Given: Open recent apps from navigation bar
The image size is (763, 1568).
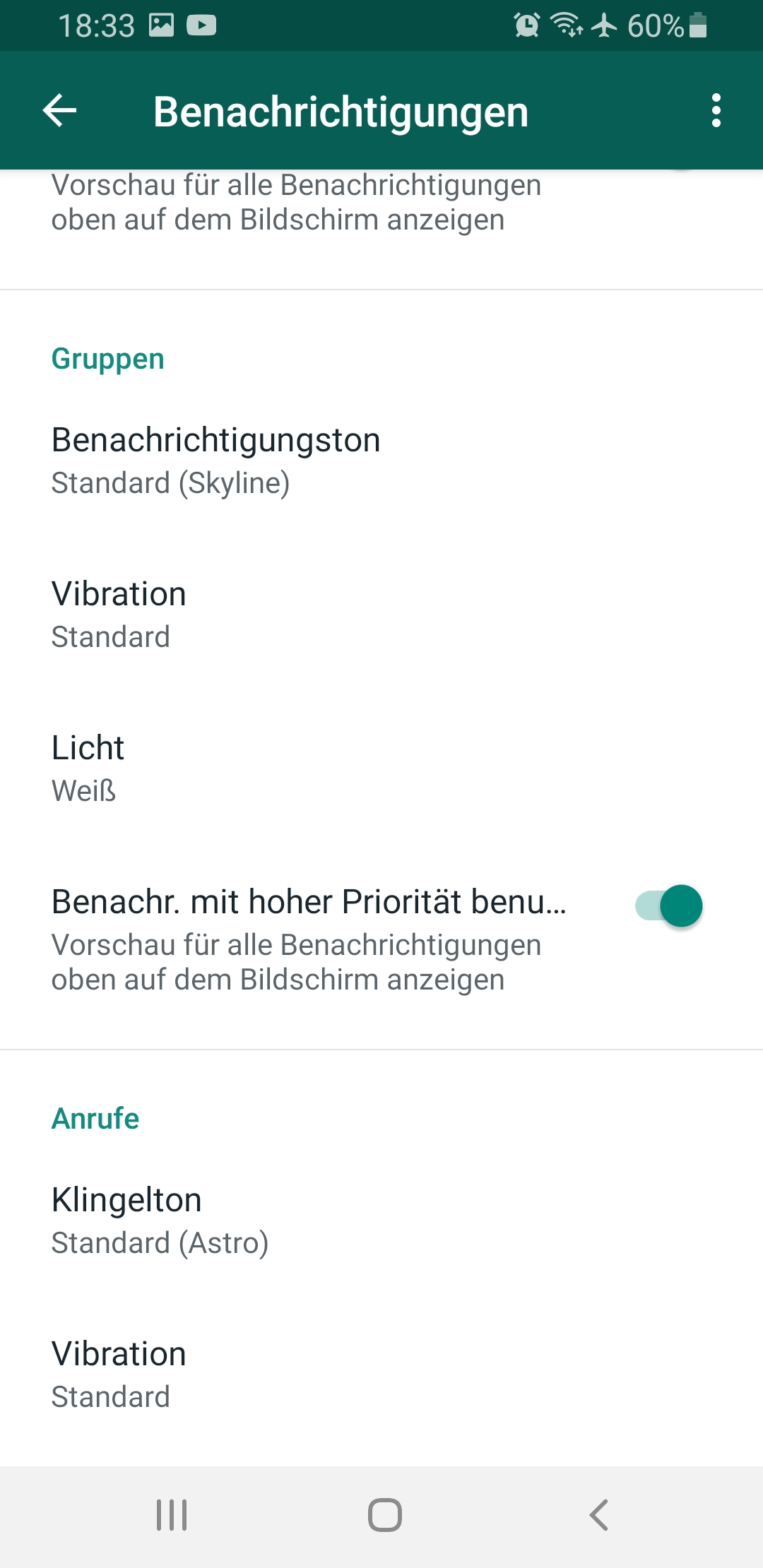Looking at the screenshot, I should [x=172, y=1515].
